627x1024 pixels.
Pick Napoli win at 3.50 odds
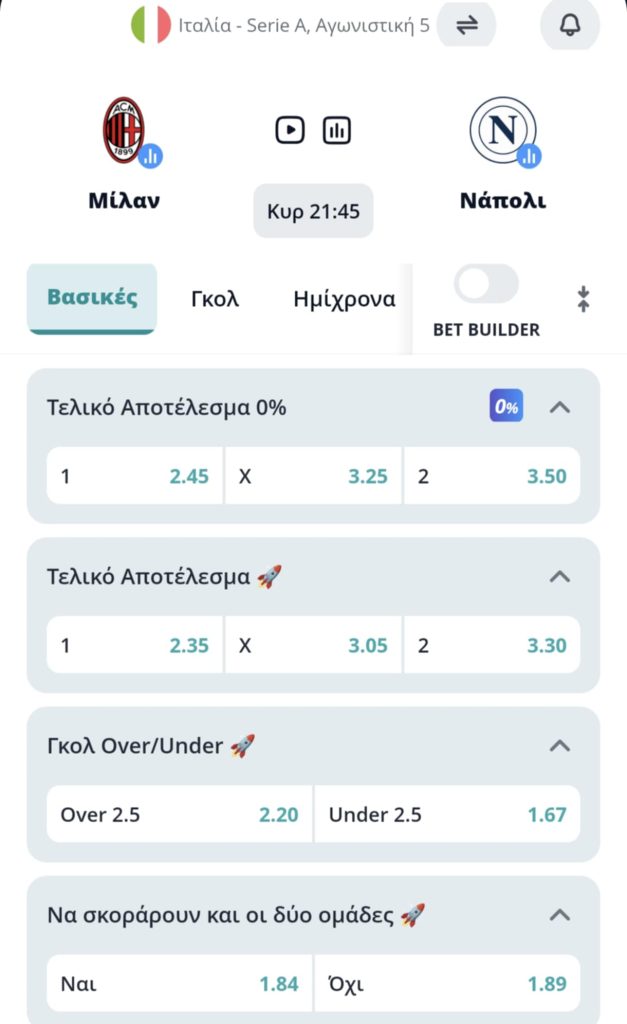tap(492, 476)
